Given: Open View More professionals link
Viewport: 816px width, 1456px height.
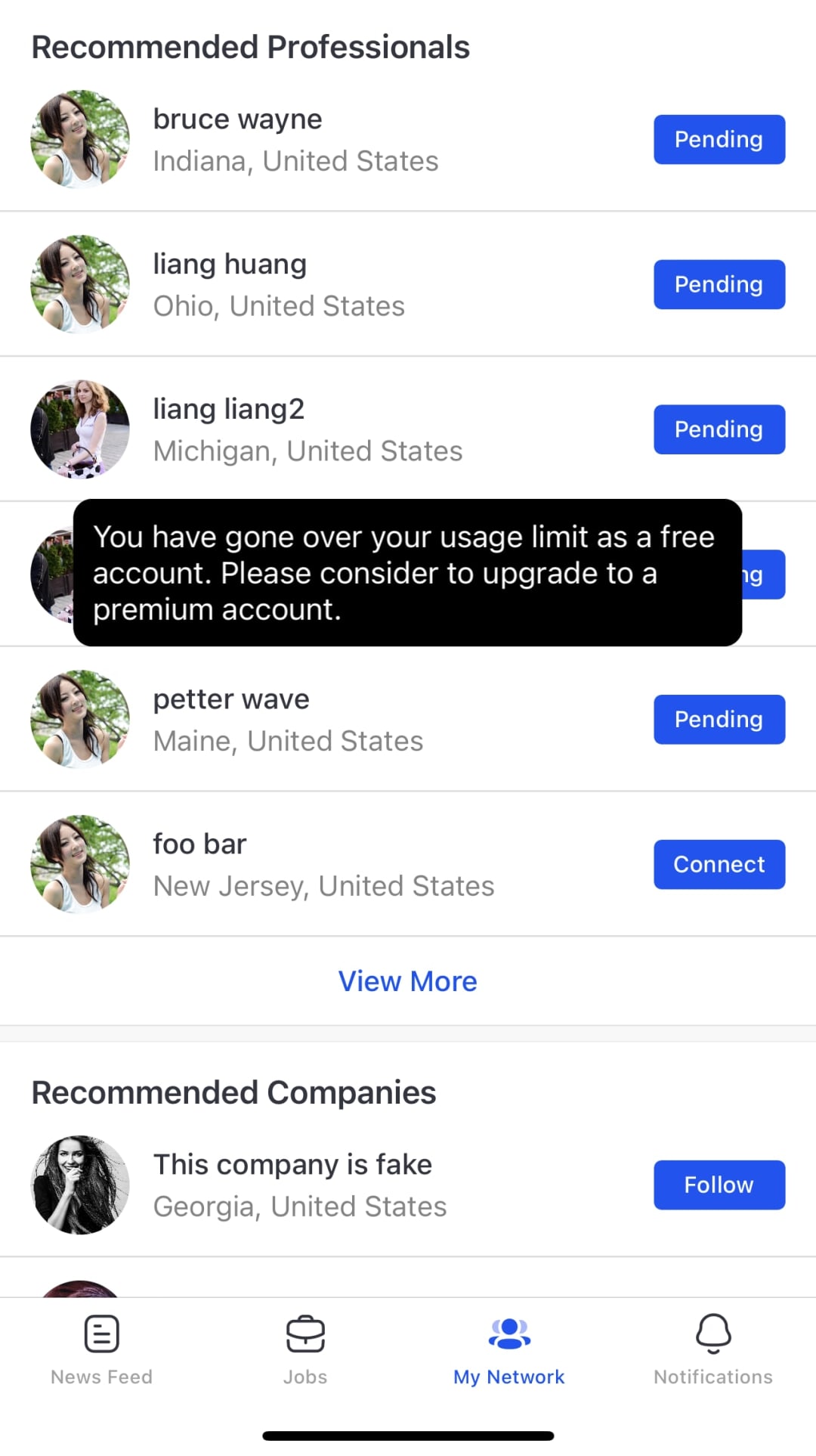Looking at the screenshot, I should coord(408,981).
